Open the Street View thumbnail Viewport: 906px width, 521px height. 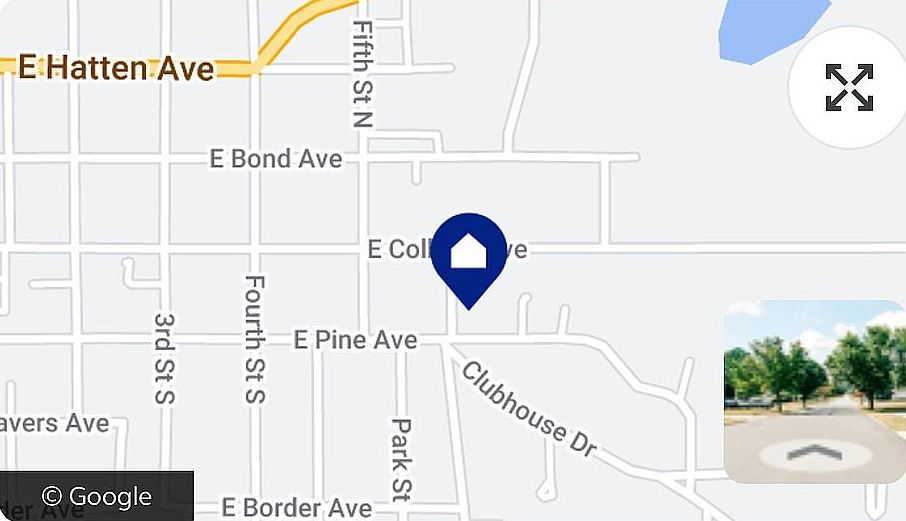(814, 391)
